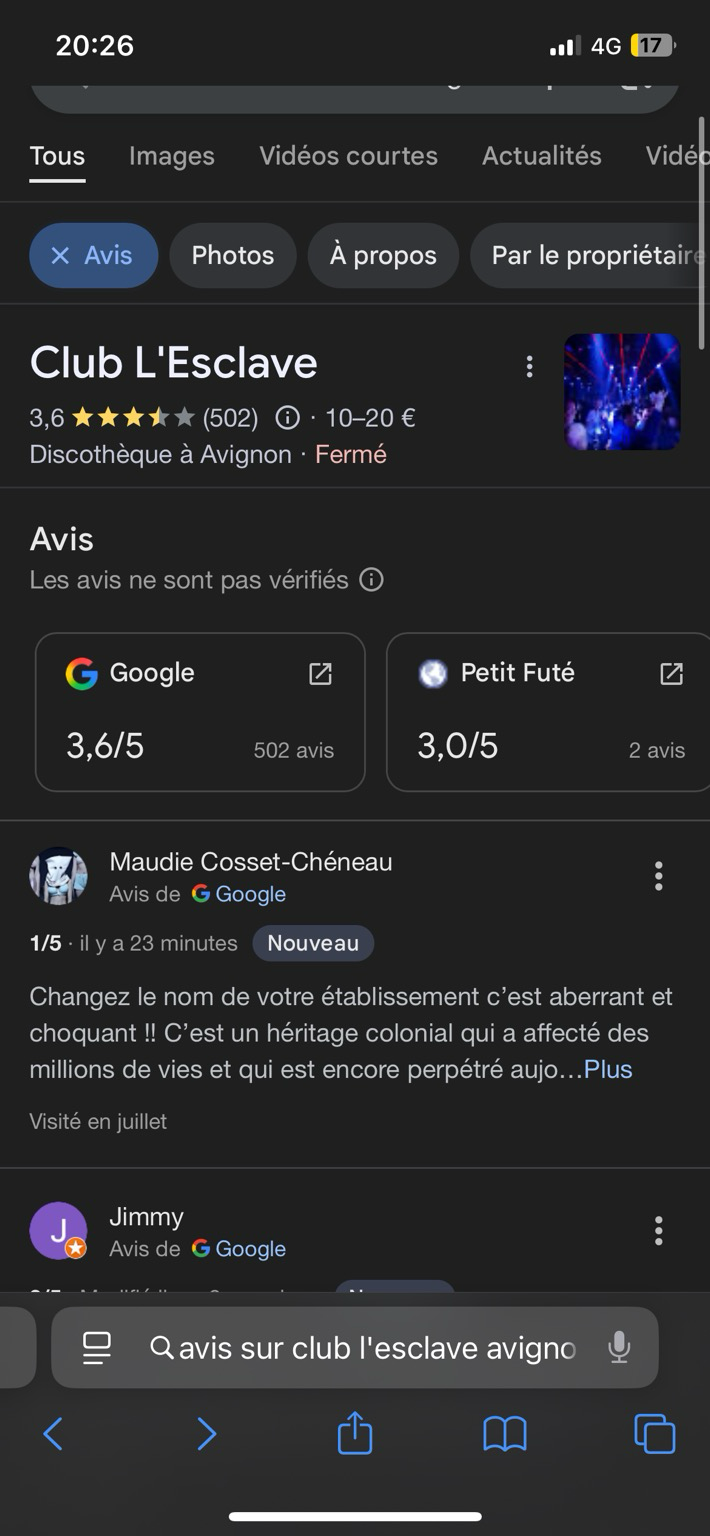Open more options for Club L'Esclave
Viewport: 710px width, 1536px height.
pos(530,367)
